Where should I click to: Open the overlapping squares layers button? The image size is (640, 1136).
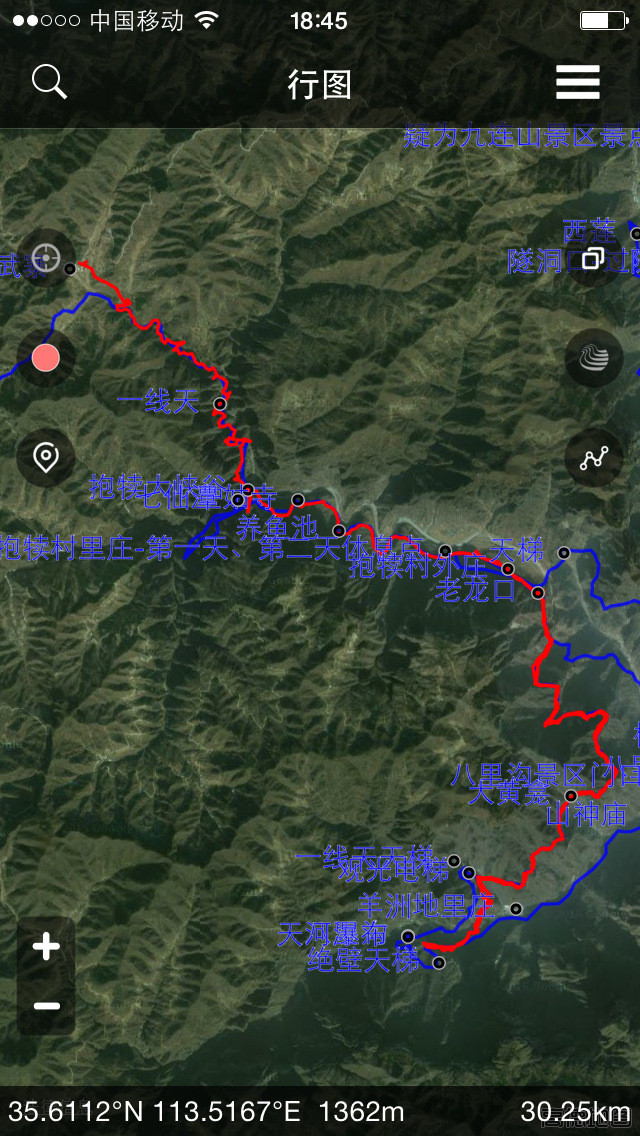[x=594, y=258]
